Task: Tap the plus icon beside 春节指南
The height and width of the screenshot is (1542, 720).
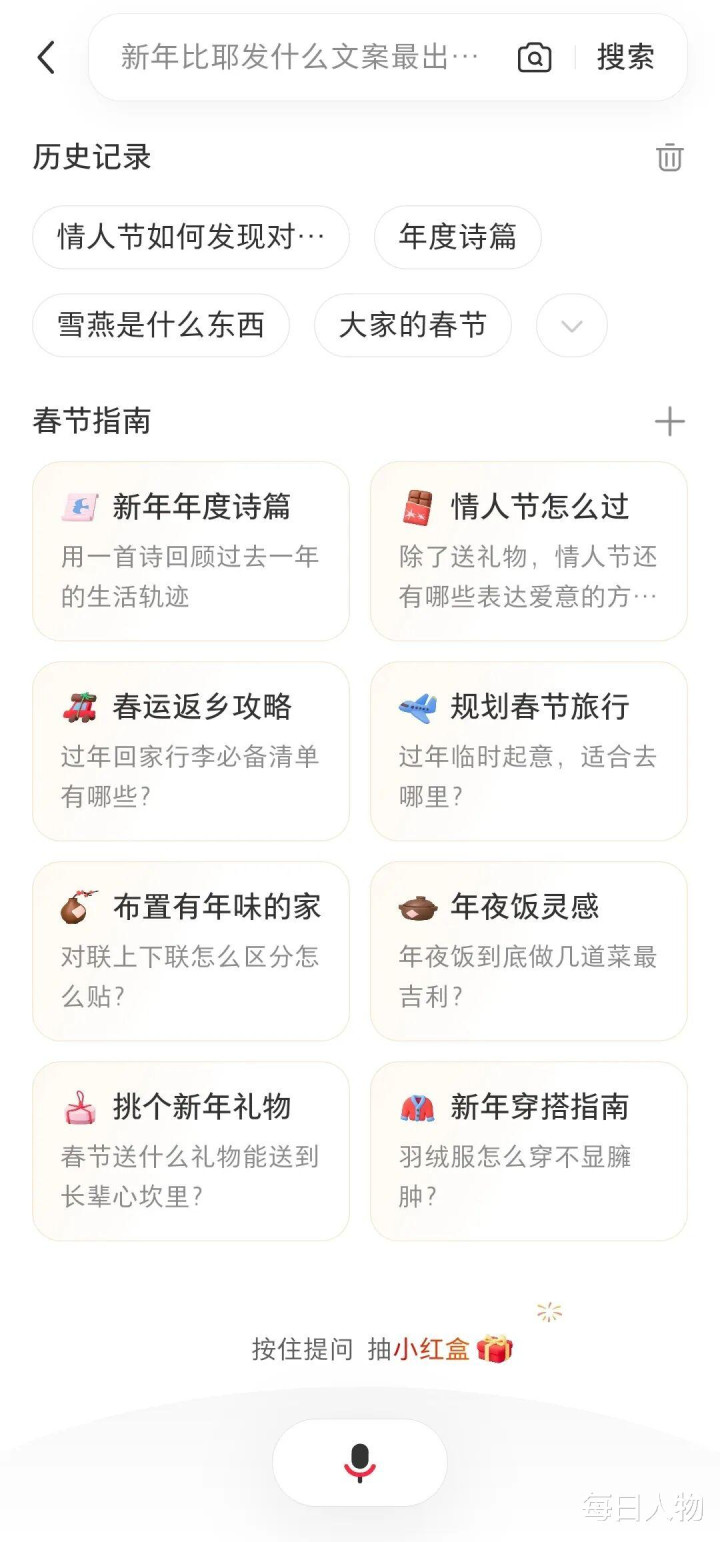Action: pos(669,421)
